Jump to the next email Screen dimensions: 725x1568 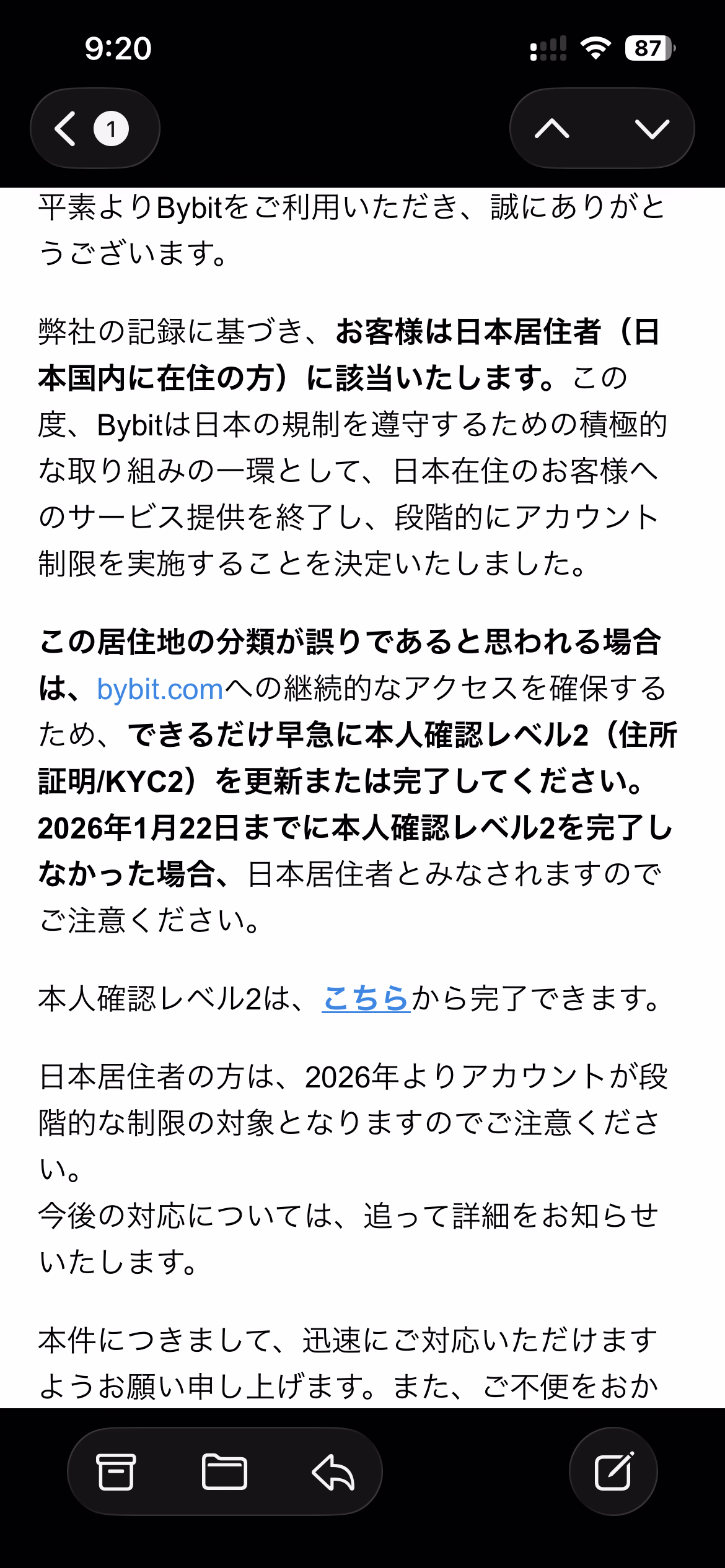[652, 129]
